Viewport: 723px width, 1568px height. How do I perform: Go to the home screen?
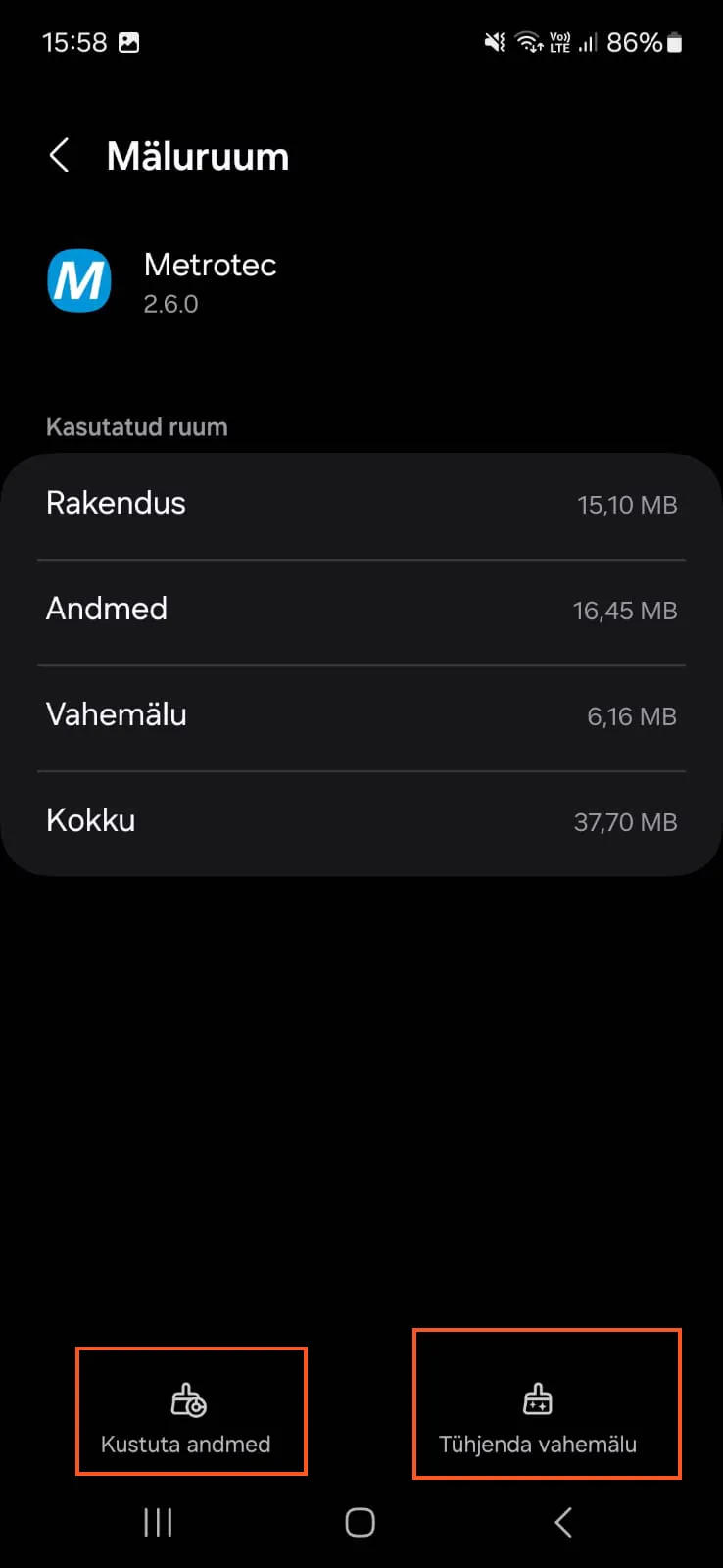coord(360,1522)
